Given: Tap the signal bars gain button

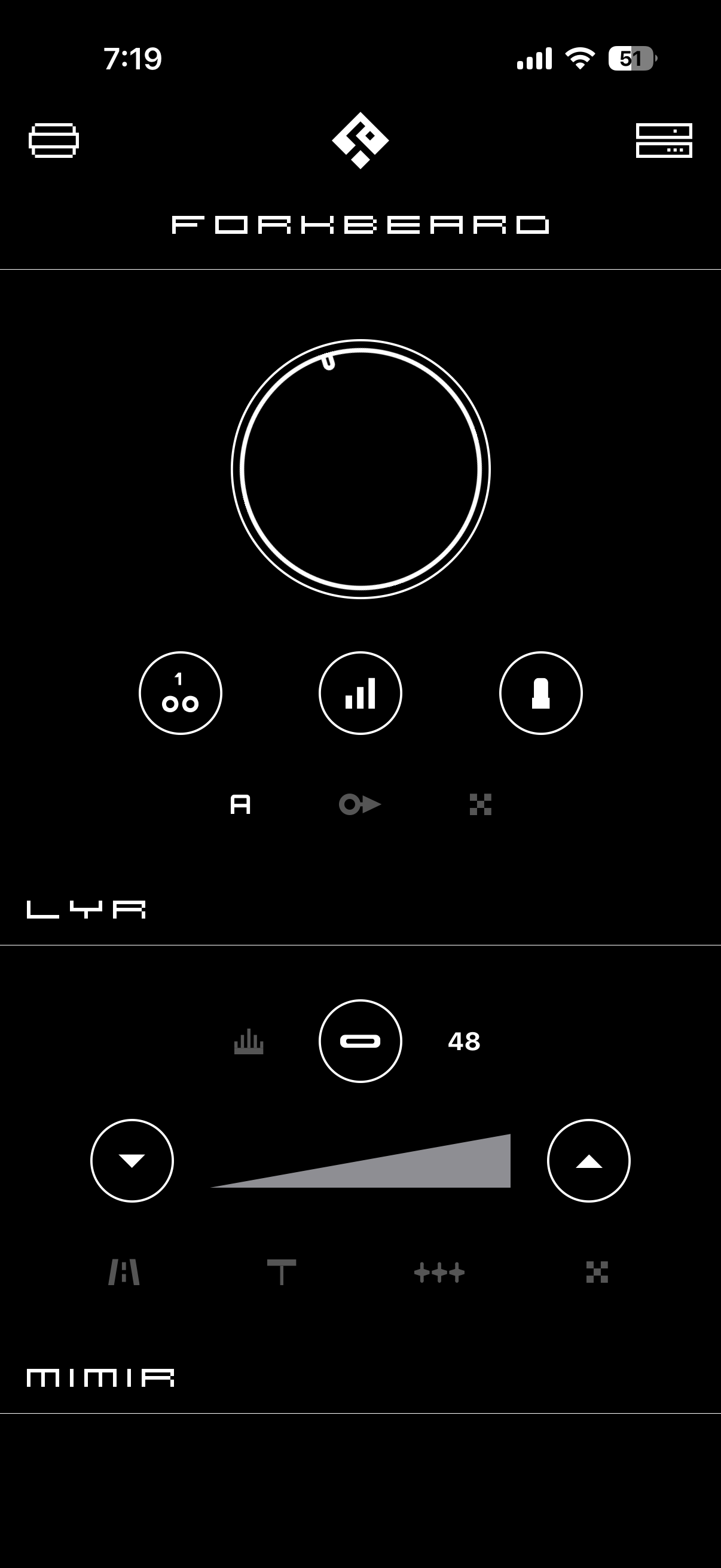Looking at the screenshot, I should pyautogui.click(x=360, y=693).
